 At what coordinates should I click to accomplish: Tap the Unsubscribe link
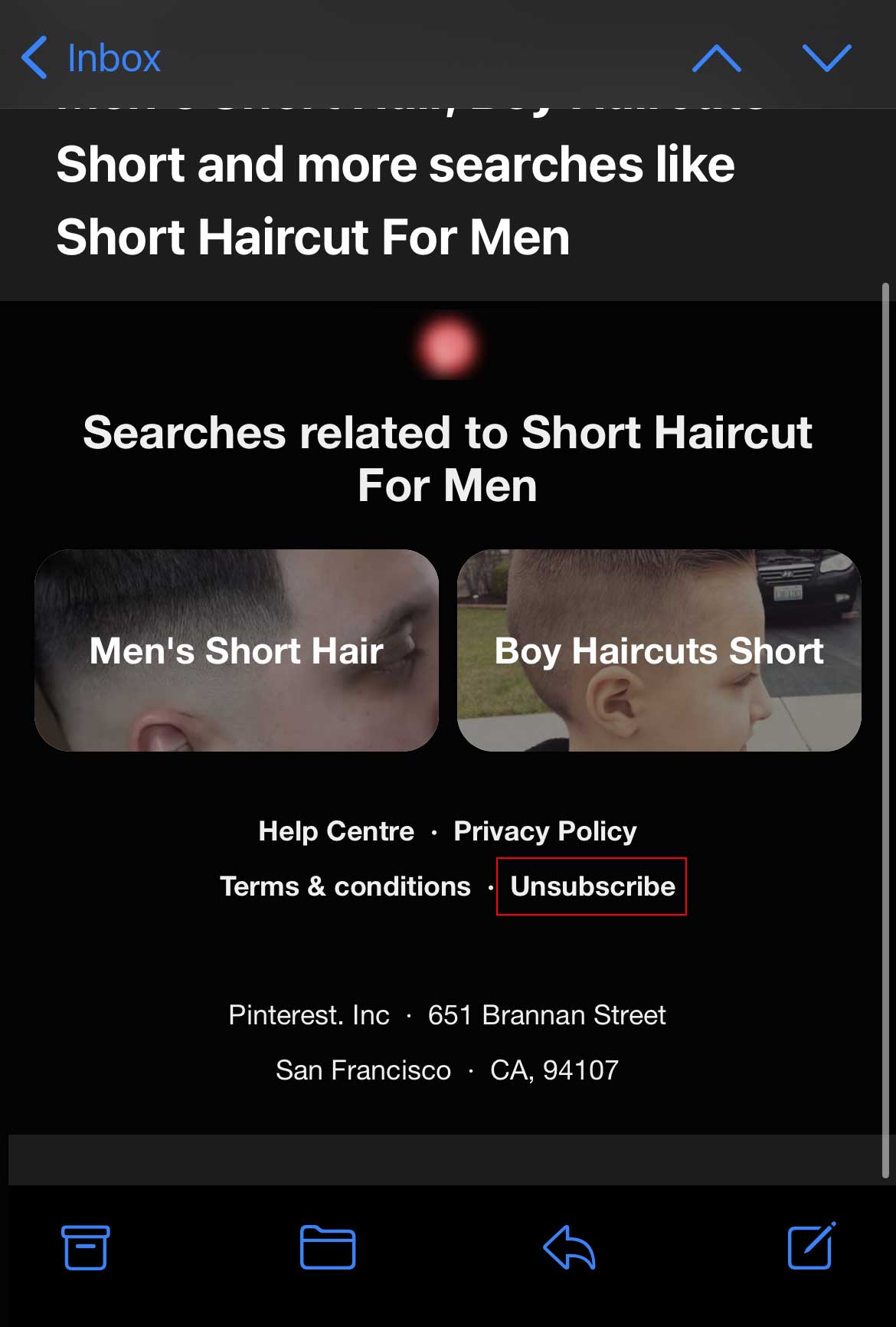coord(592,886)
